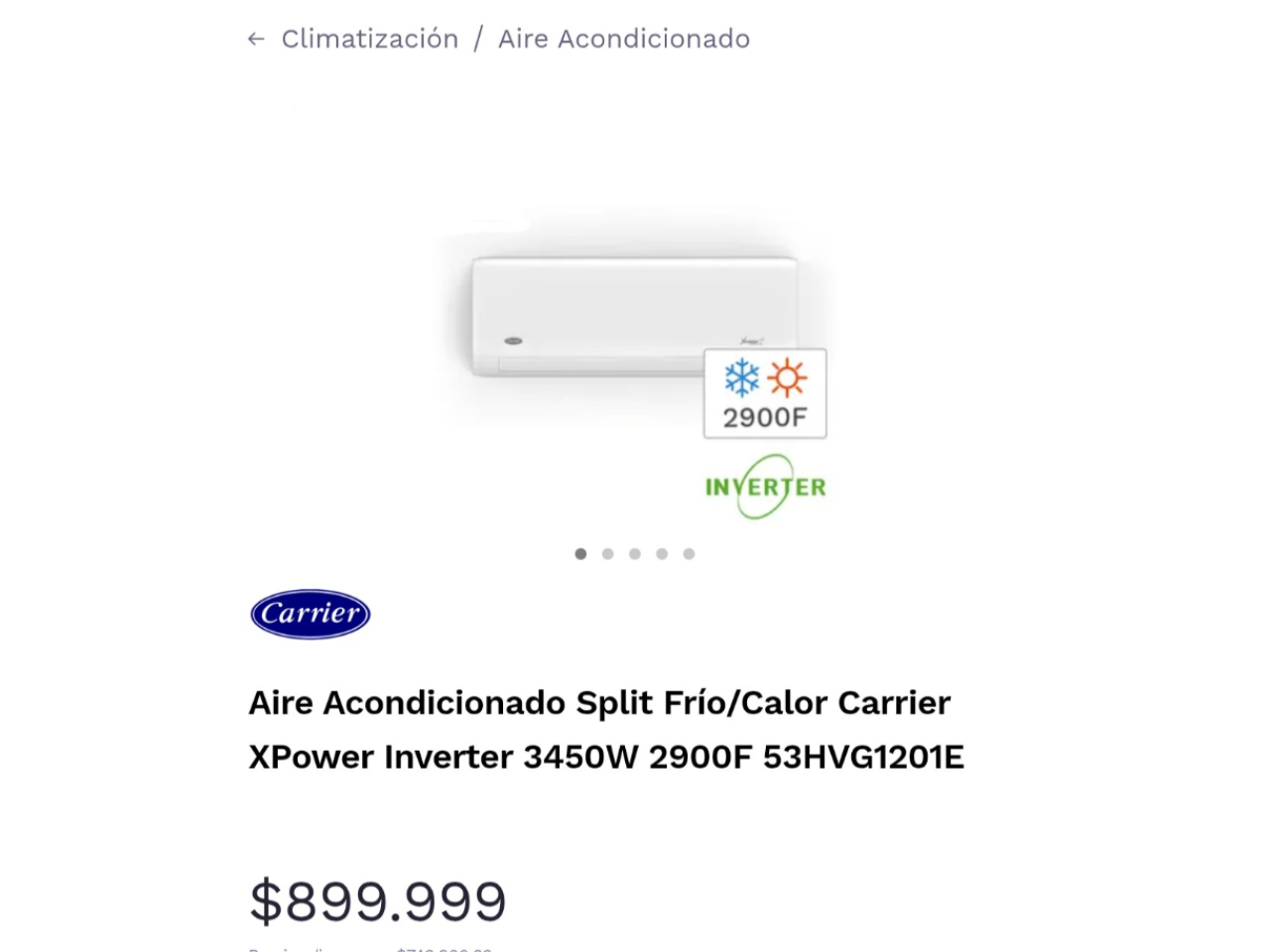
Task: Select the third carousel dot
Action: (x=635, y=554)
